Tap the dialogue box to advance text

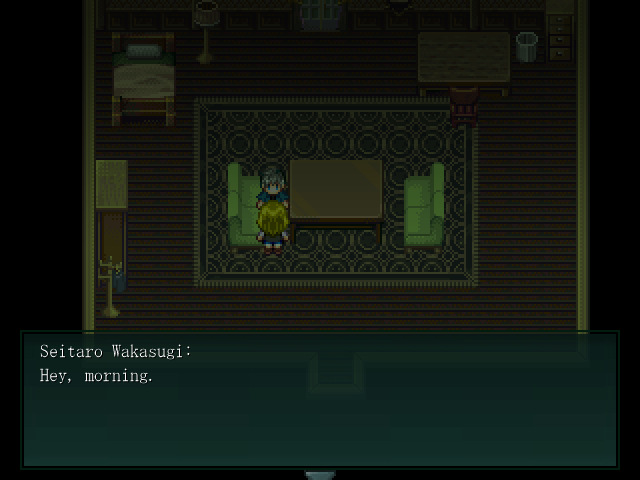click(x=320, y=400)
